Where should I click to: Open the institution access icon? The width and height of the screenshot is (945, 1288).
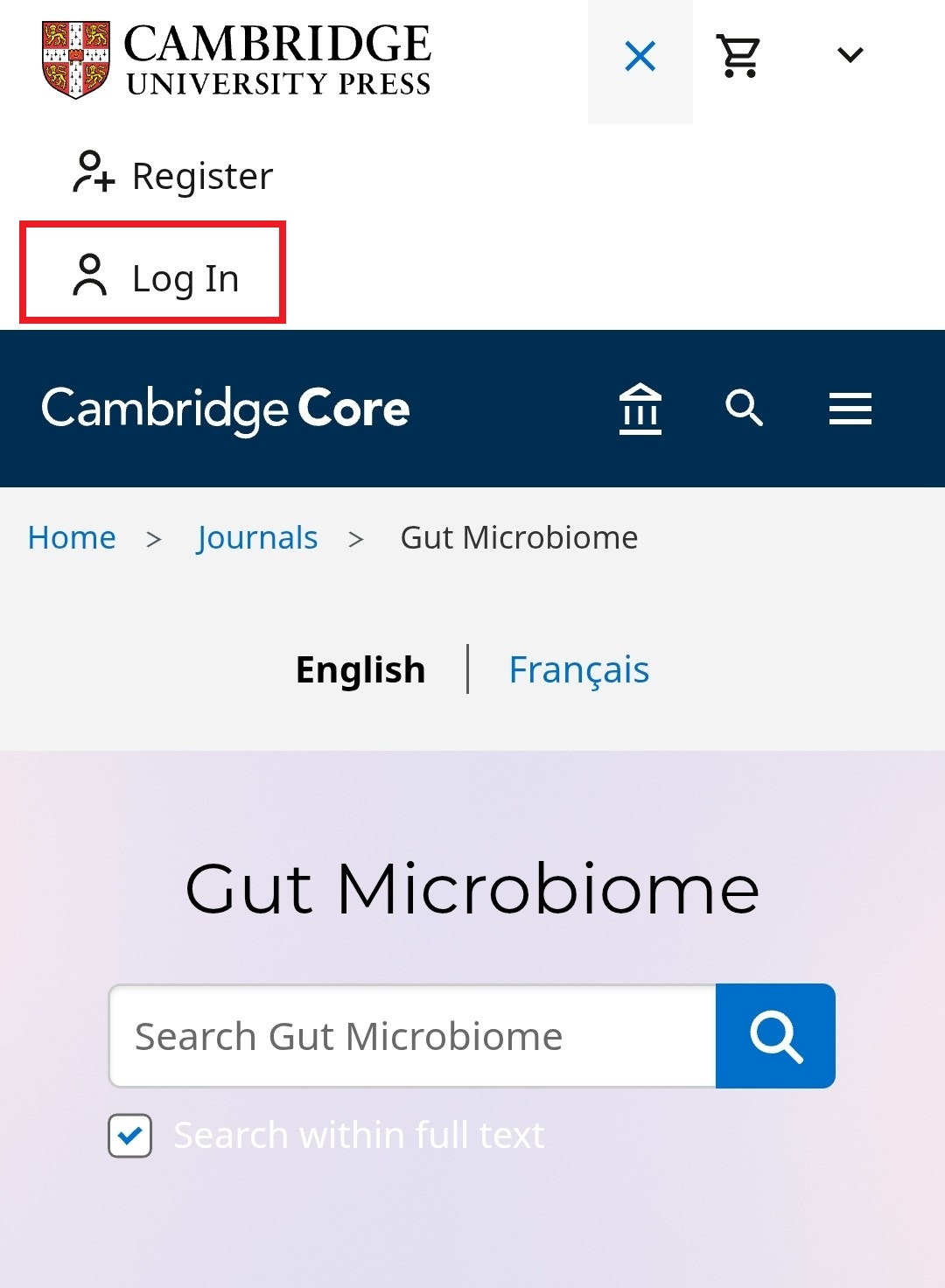click(640, 409)
